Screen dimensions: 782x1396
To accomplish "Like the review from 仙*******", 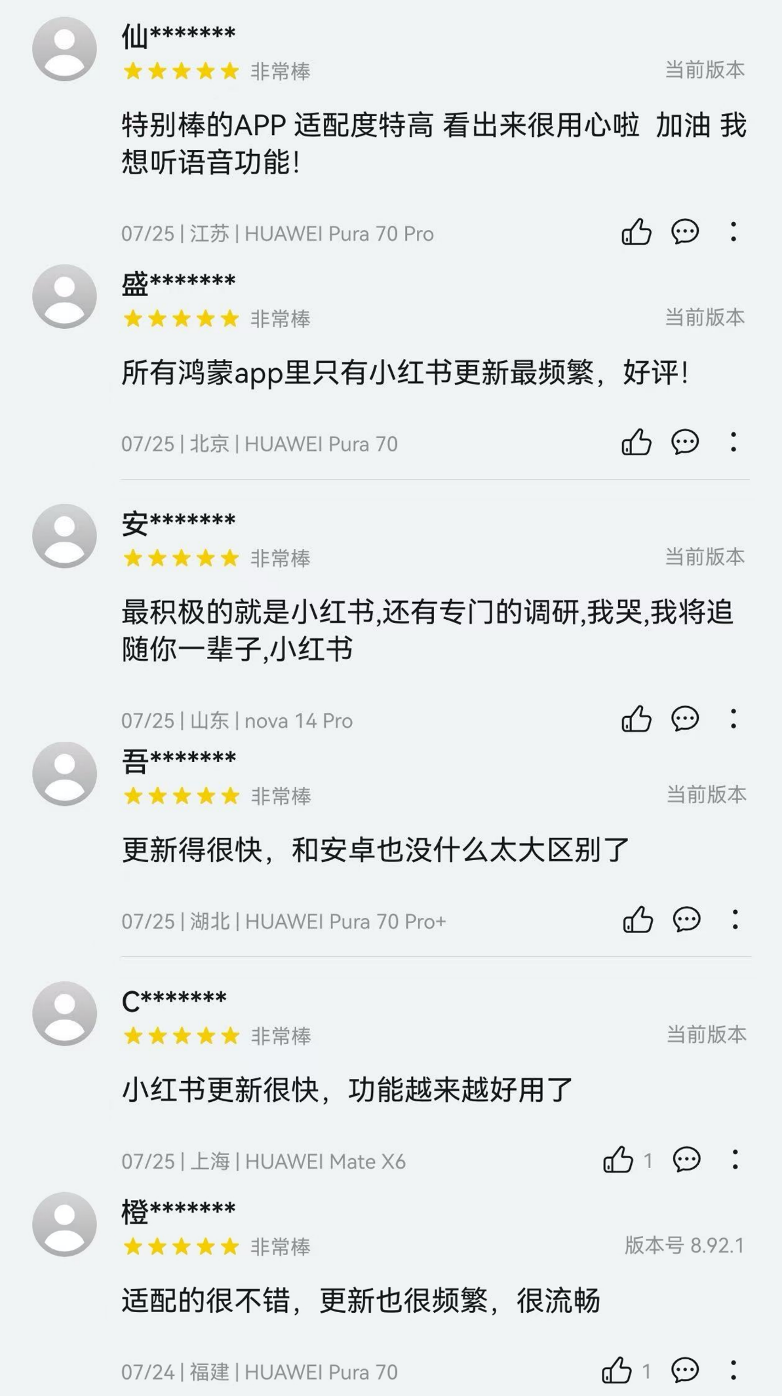I will (637, 233).
